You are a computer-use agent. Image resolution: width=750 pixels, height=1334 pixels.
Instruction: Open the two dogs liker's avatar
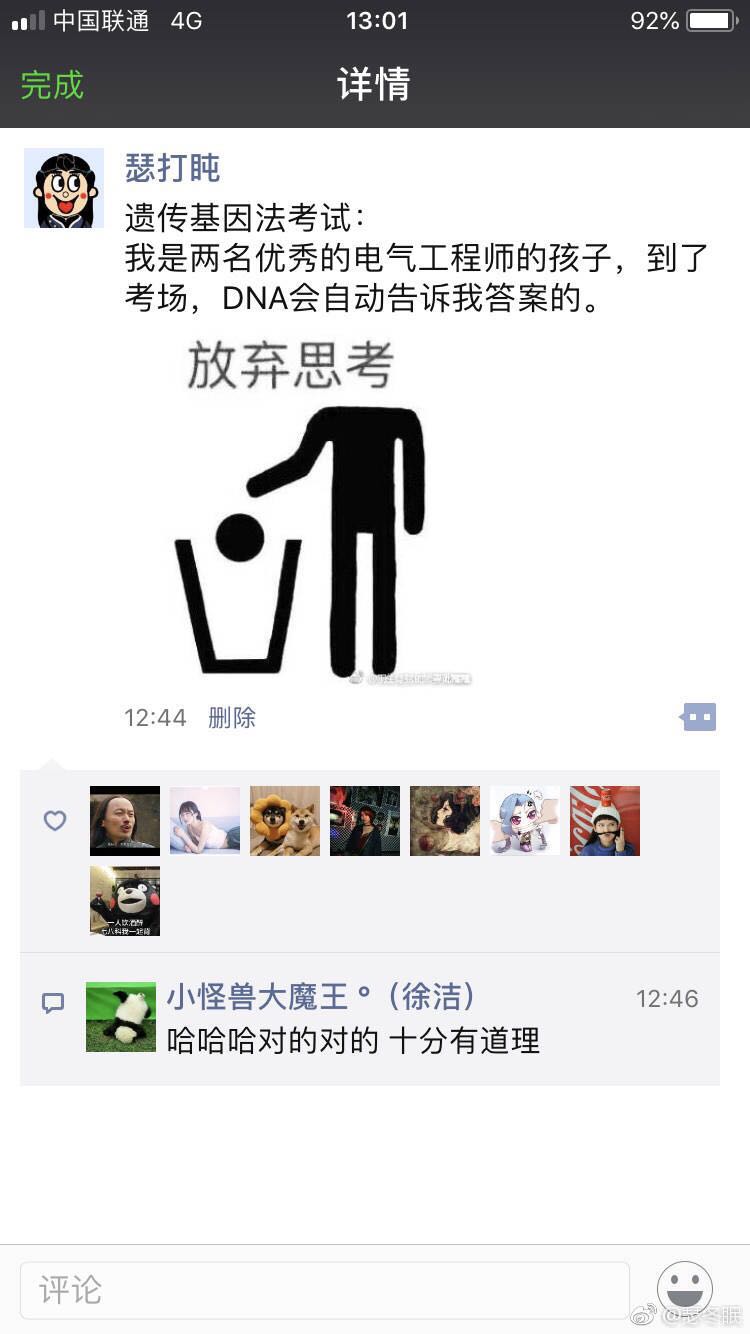click(285, 821)
